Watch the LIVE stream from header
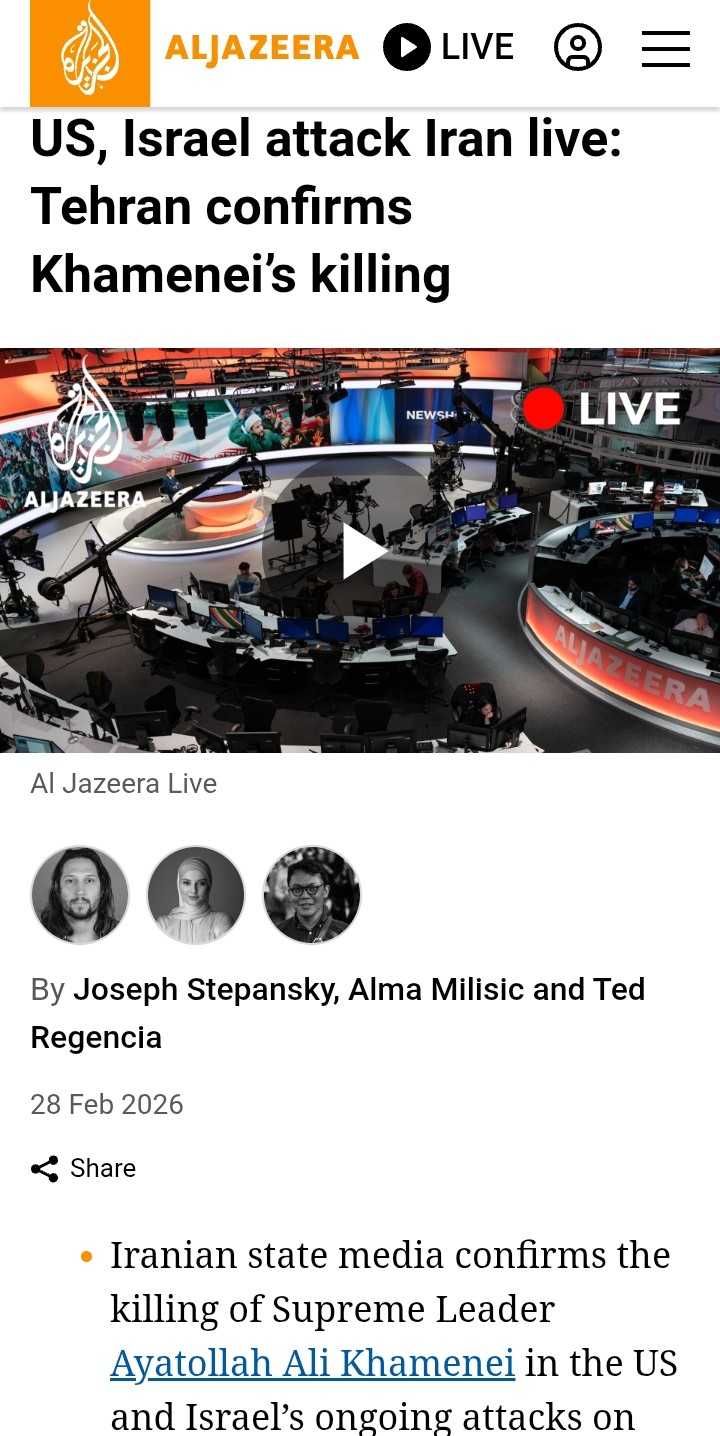Screen dimensions: 720x1436 click(449, 47)
